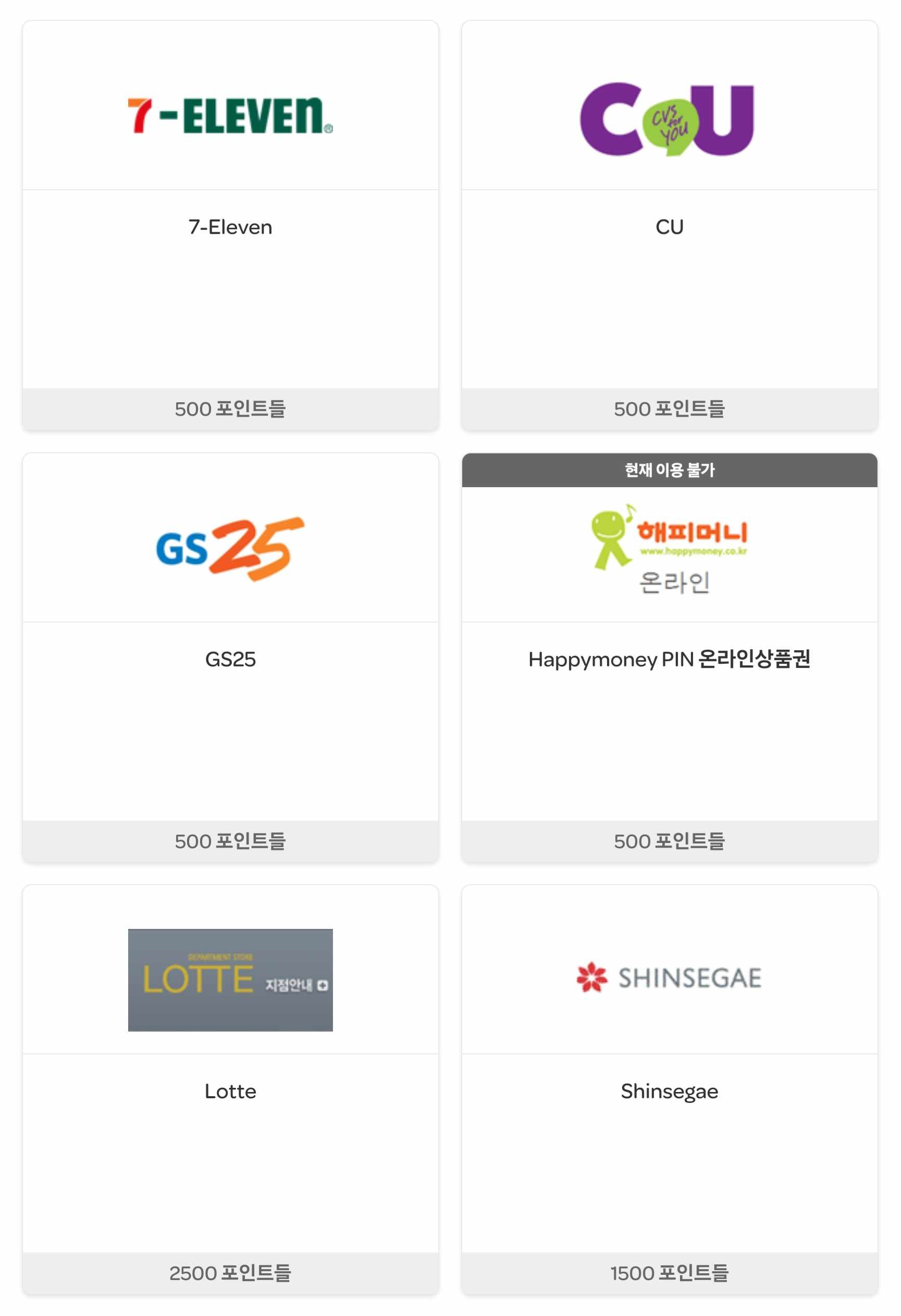Click the GS25 logo
901x1316 pixels.
coord(232,547)
